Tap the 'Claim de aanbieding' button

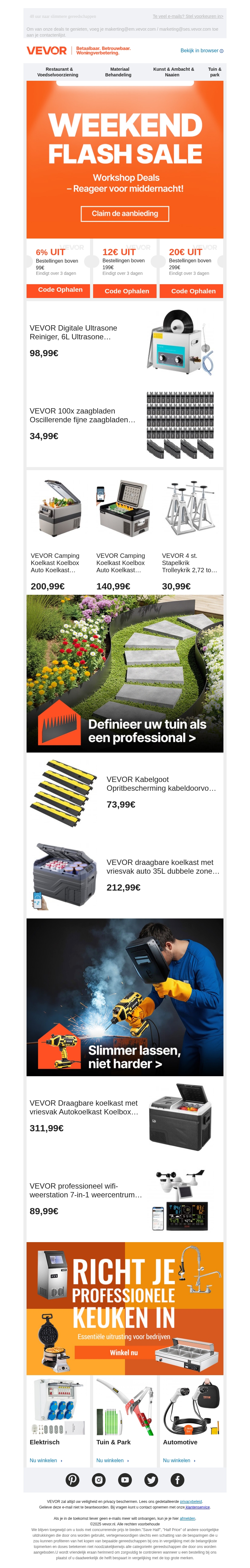[x=125, y=214]
